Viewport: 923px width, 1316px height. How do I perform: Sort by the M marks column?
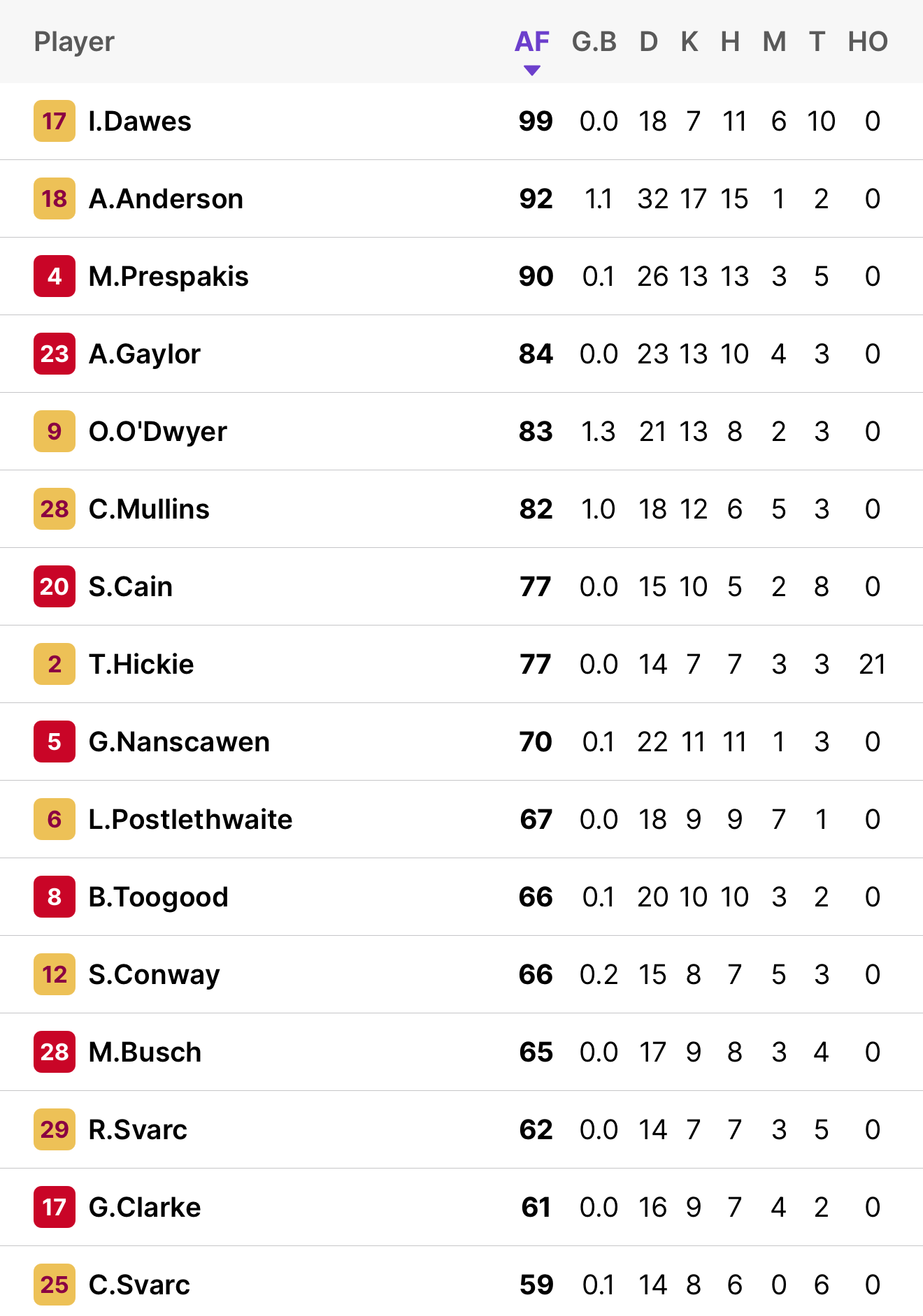click(774, 42)
